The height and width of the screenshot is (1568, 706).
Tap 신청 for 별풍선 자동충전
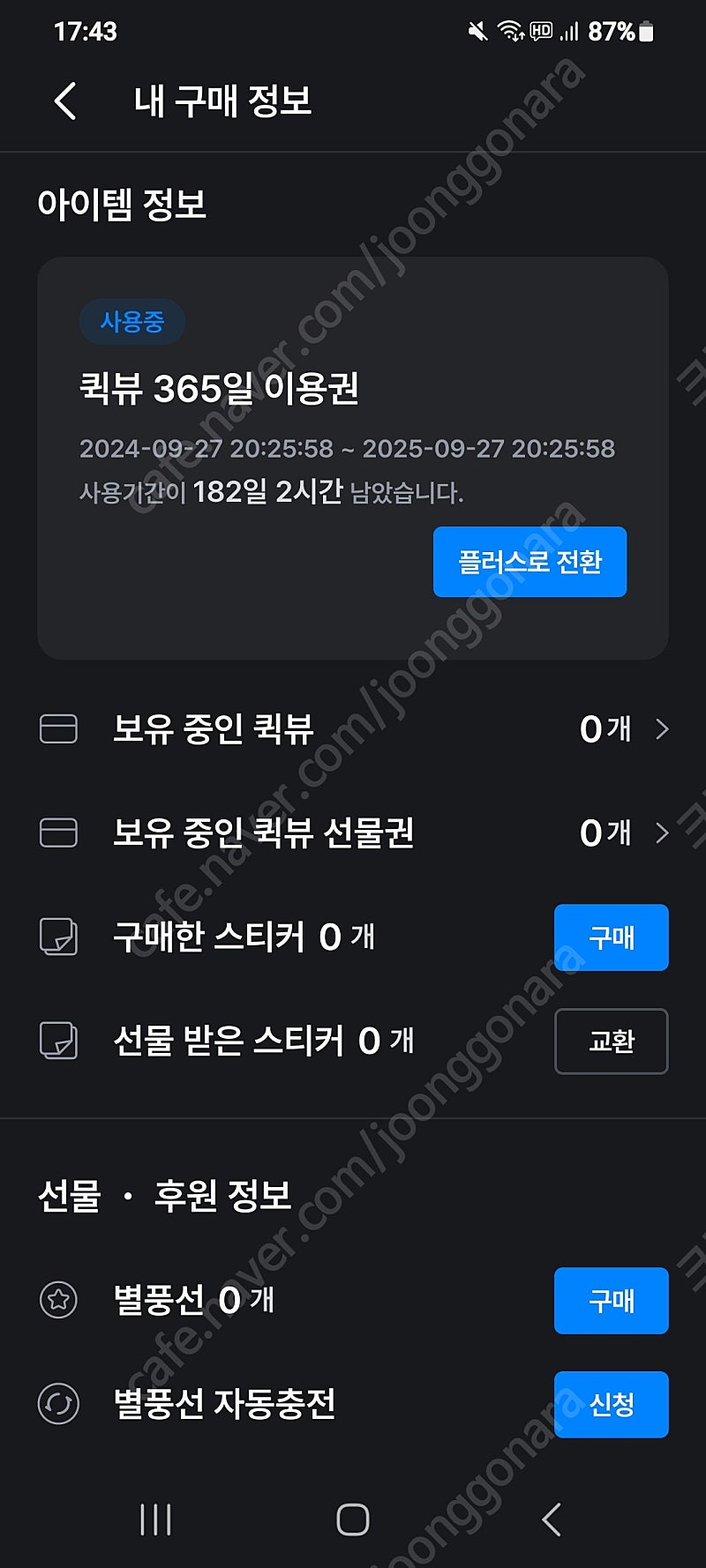pos(611,1404)
